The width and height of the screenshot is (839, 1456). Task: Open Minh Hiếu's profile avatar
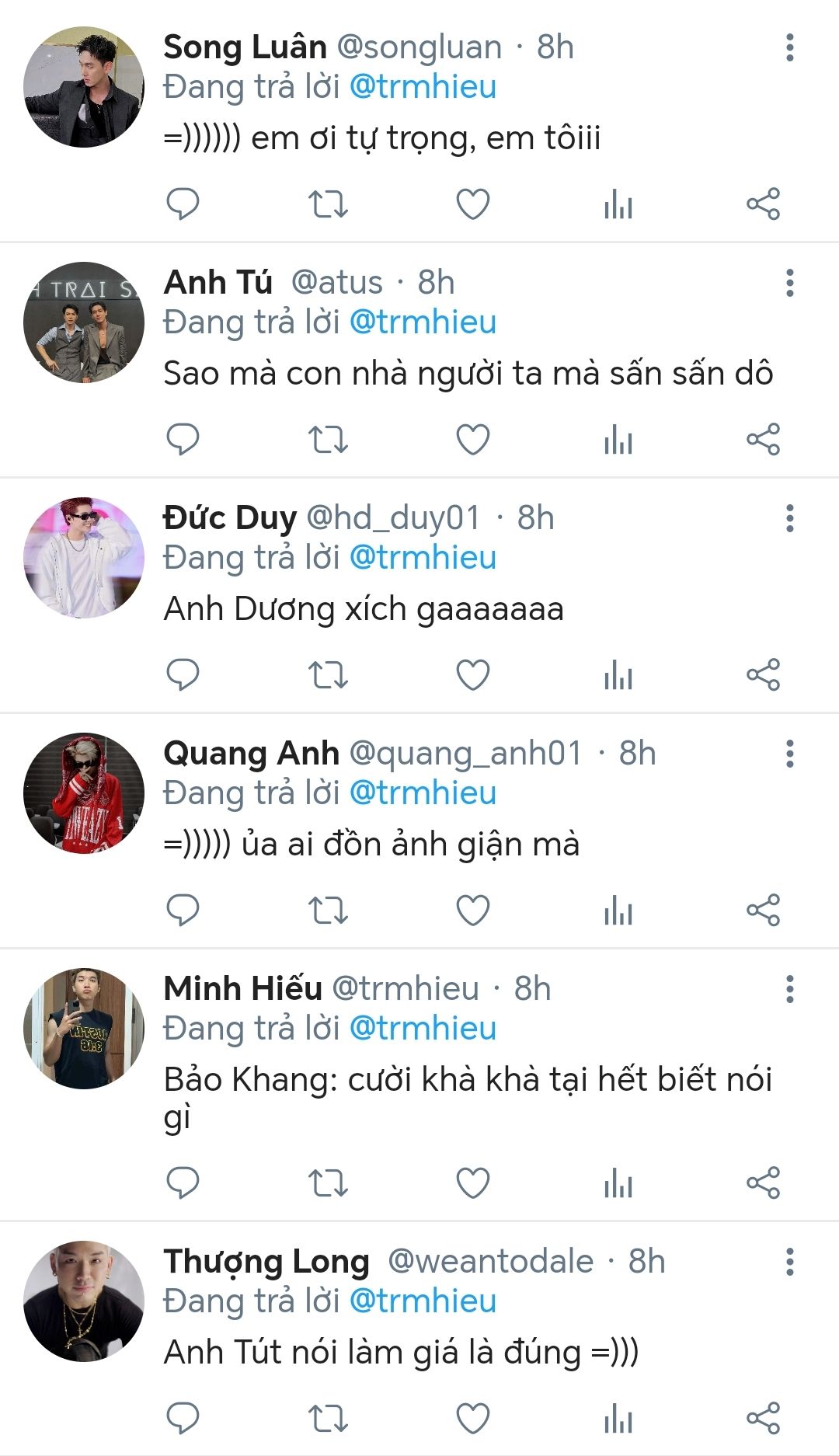(84, 1029)
